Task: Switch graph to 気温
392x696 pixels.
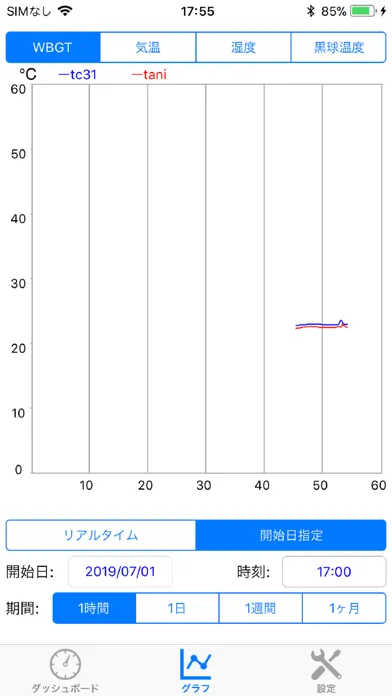Action: coord(148,47)
